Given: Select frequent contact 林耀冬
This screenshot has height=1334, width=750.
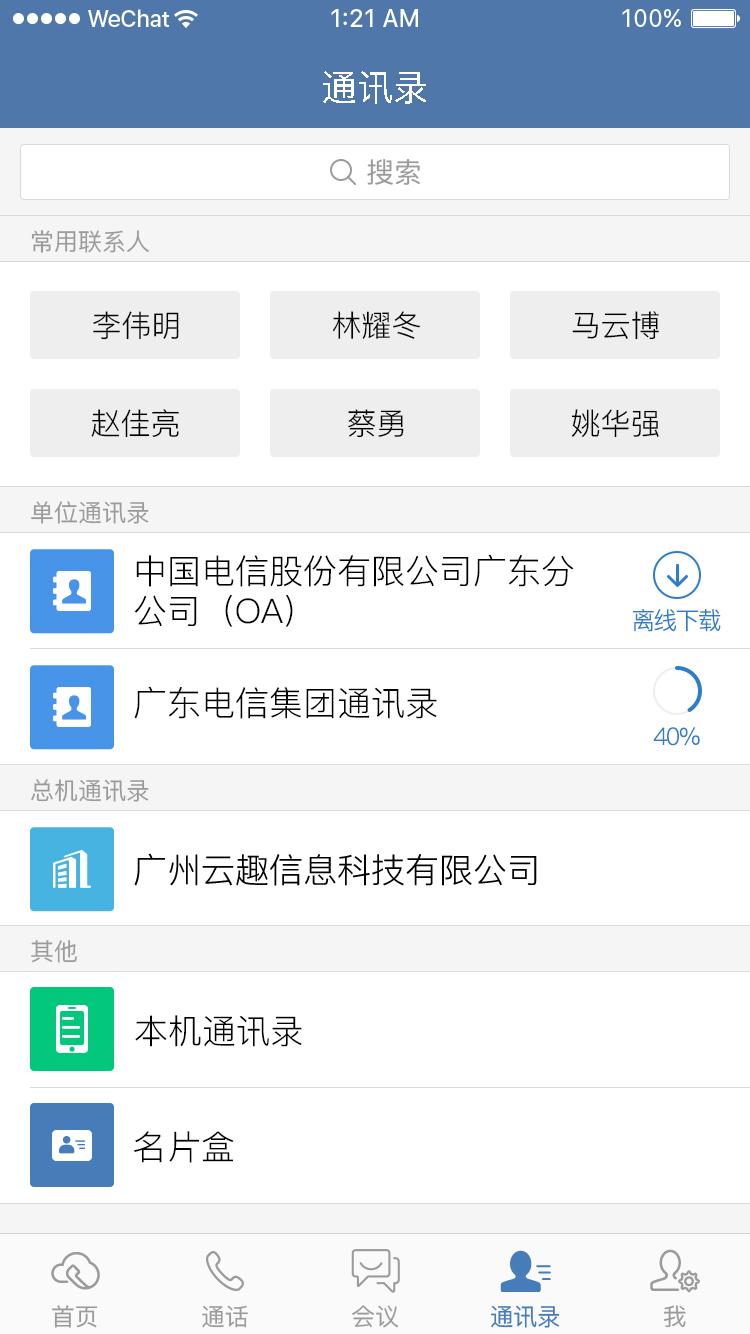Looking at the screenshot, I should [375, 325].
